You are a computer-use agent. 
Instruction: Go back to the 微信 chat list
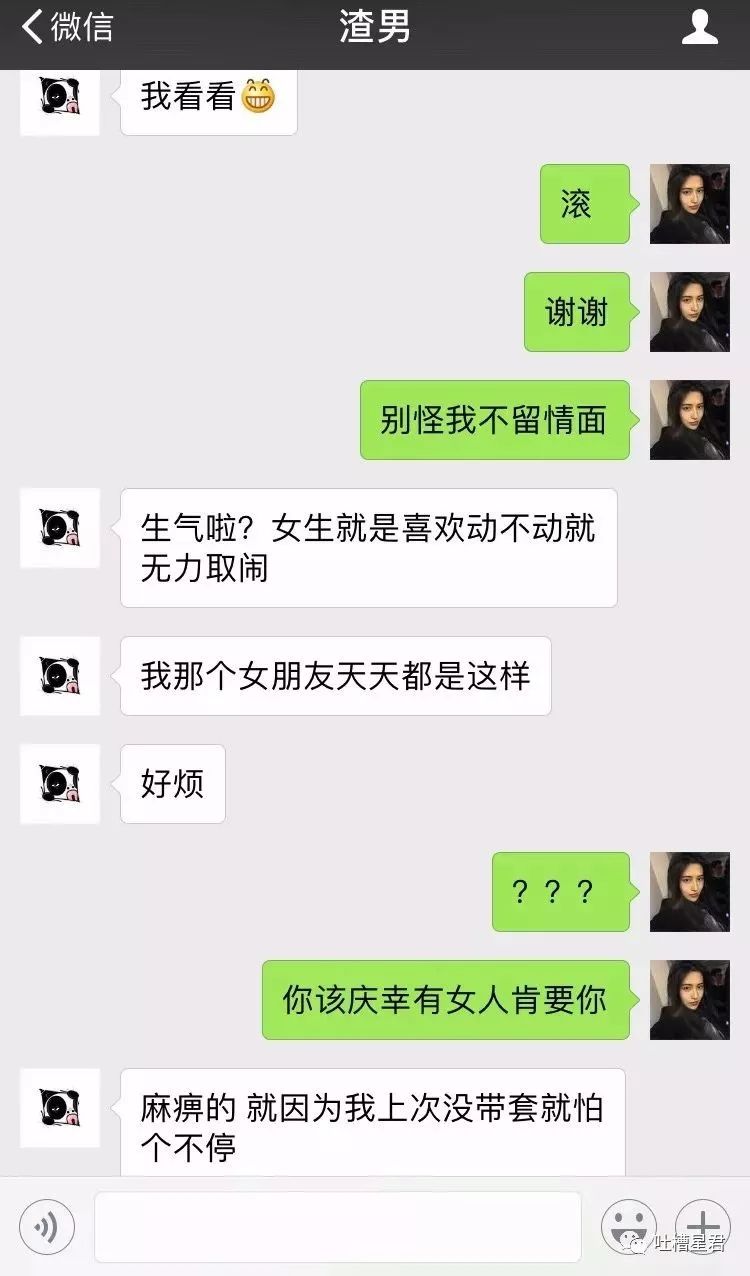click(66, 28)
